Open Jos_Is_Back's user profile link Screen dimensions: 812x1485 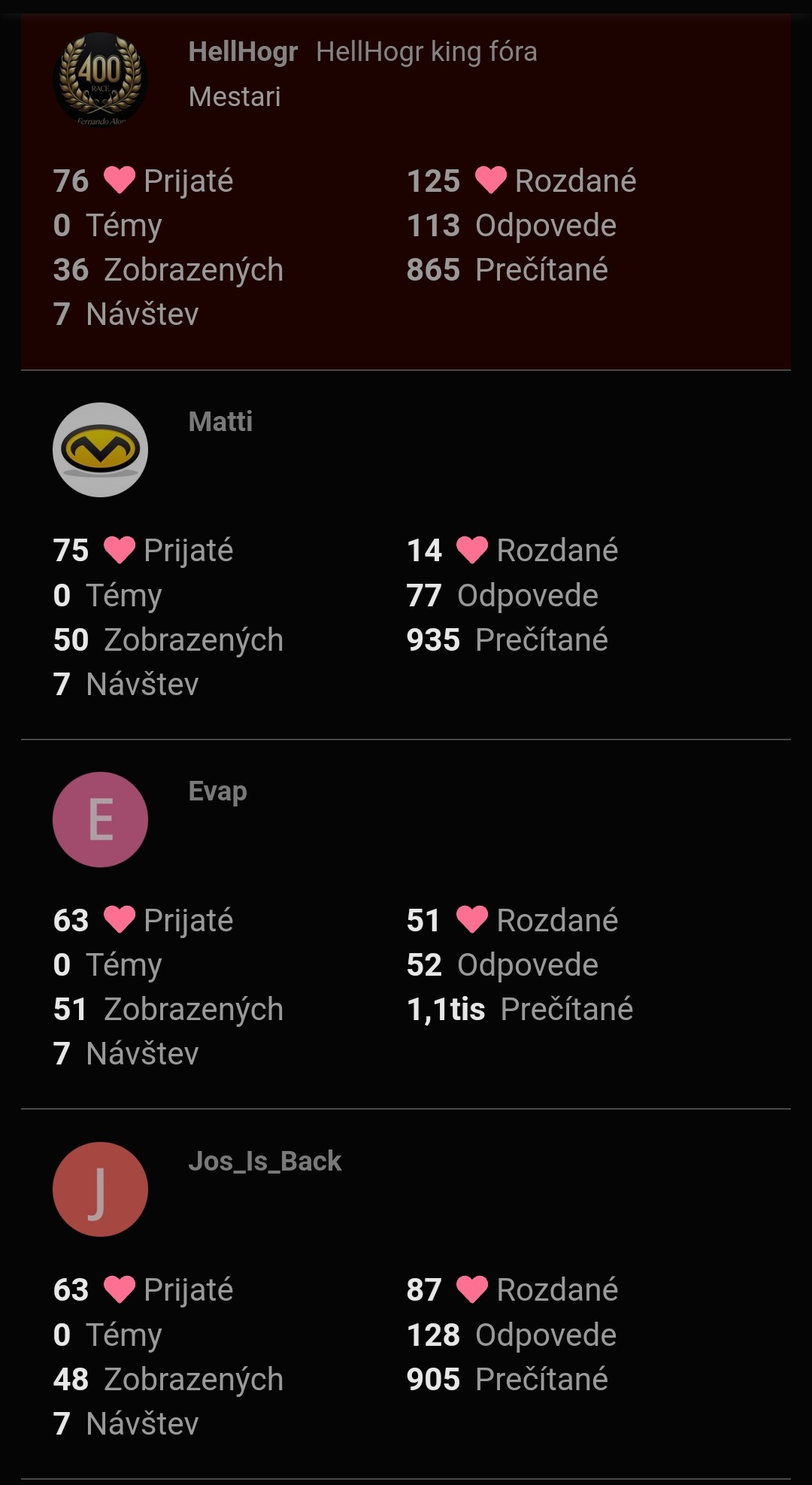265,1162
